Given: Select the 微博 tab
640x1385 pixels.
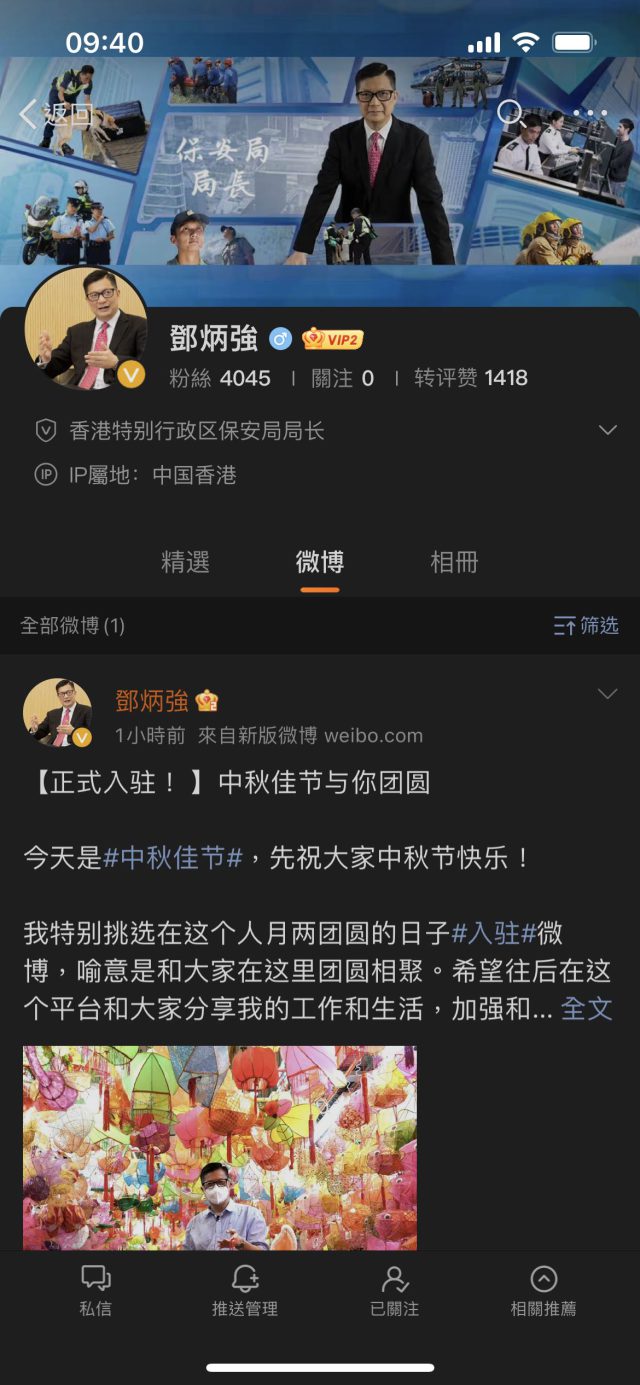Looking at the screenshot, I should pyautogui.click(x=320, y=562).
